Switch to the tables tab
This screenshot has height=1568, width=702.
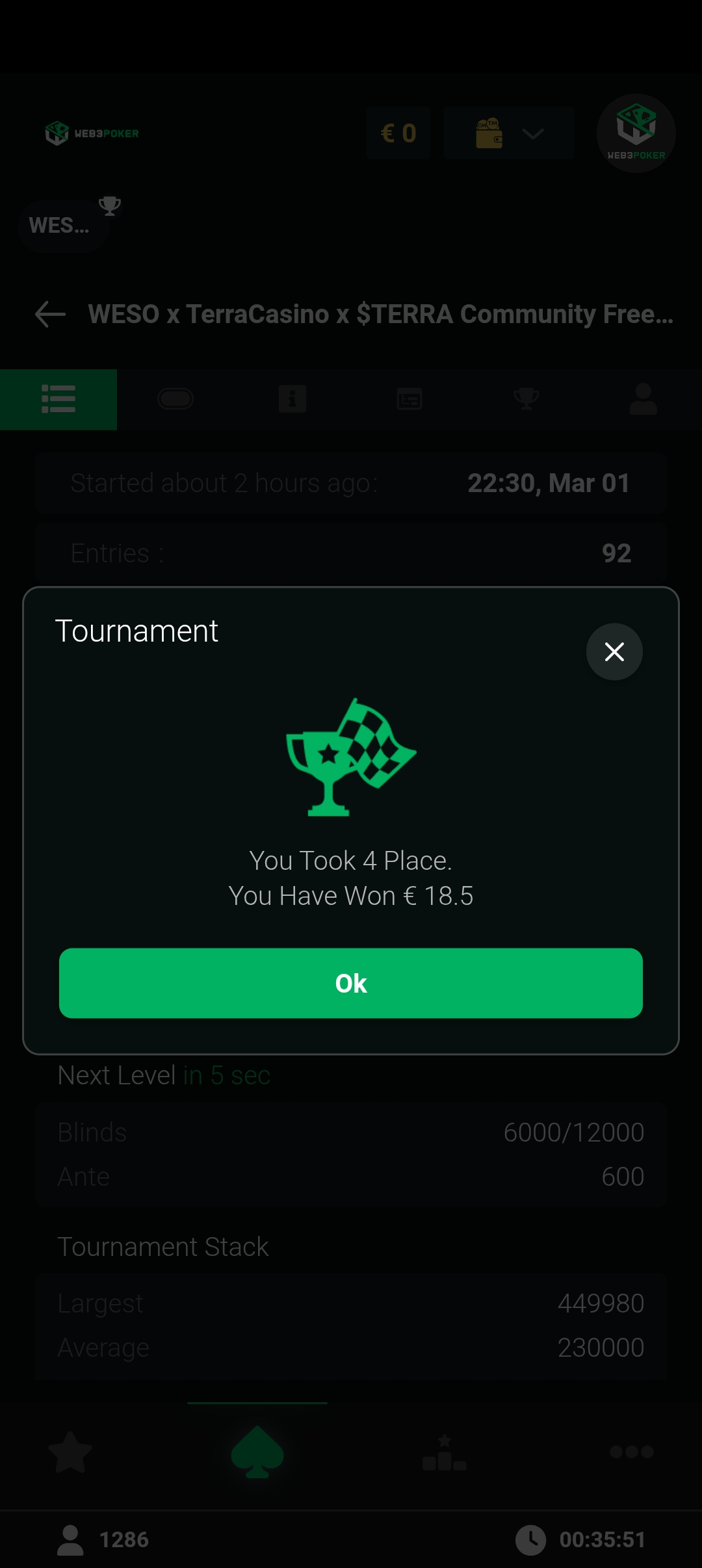coord(175,399)
